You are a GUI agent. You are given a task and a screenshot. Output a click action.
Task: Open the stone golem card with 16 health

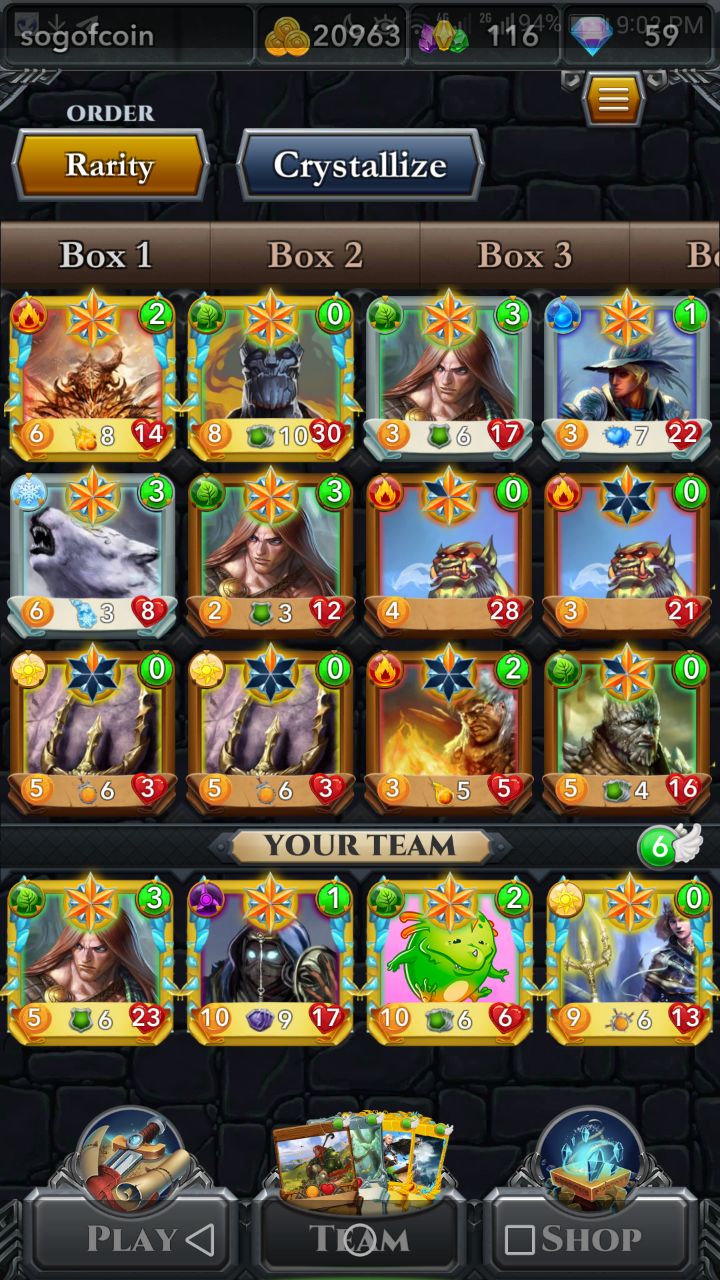pyautogui.click(x=628, y=732)
